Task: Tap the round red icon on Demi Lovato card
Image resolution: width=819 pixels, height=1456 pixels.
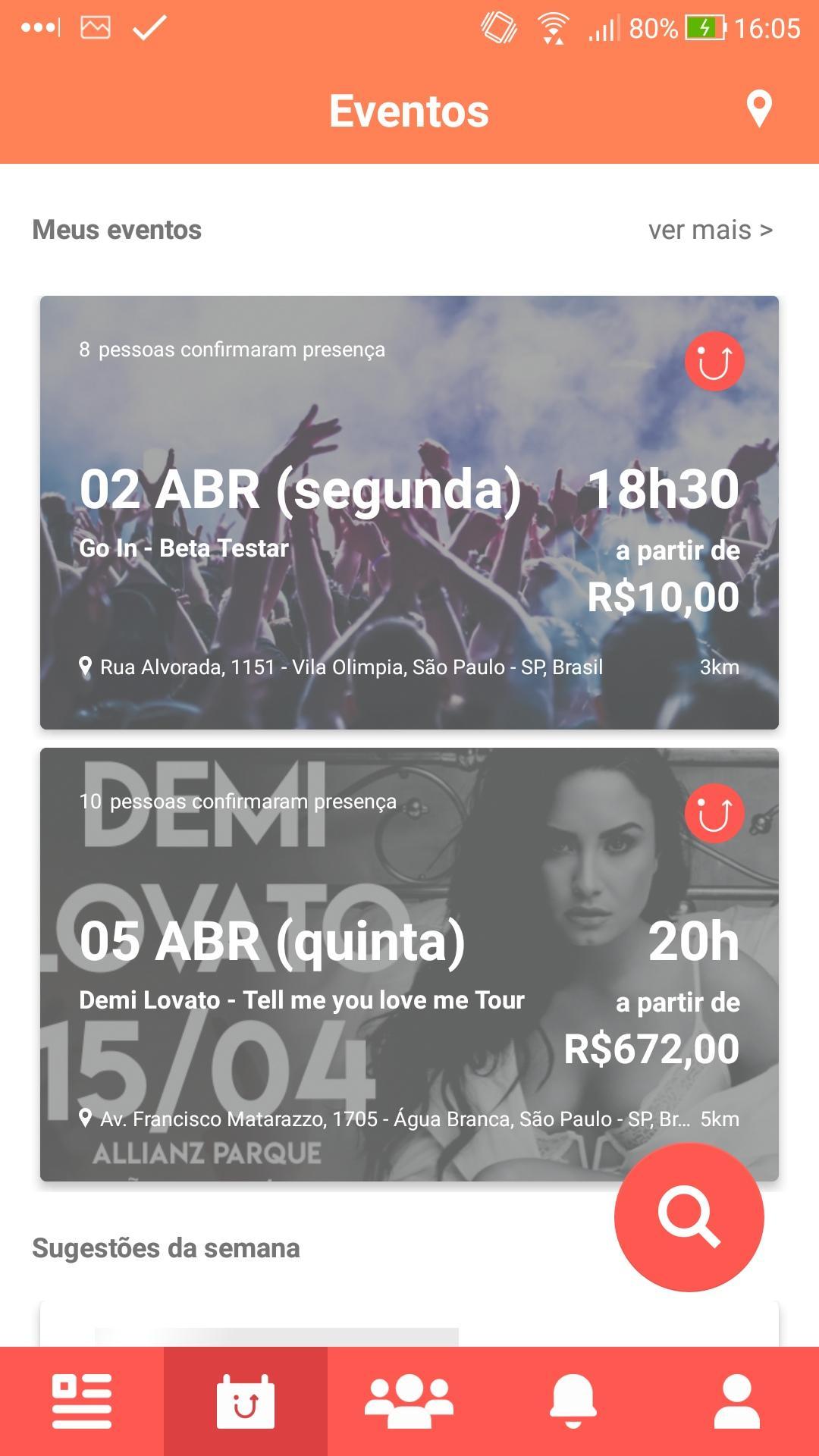Action: (714, 814)
